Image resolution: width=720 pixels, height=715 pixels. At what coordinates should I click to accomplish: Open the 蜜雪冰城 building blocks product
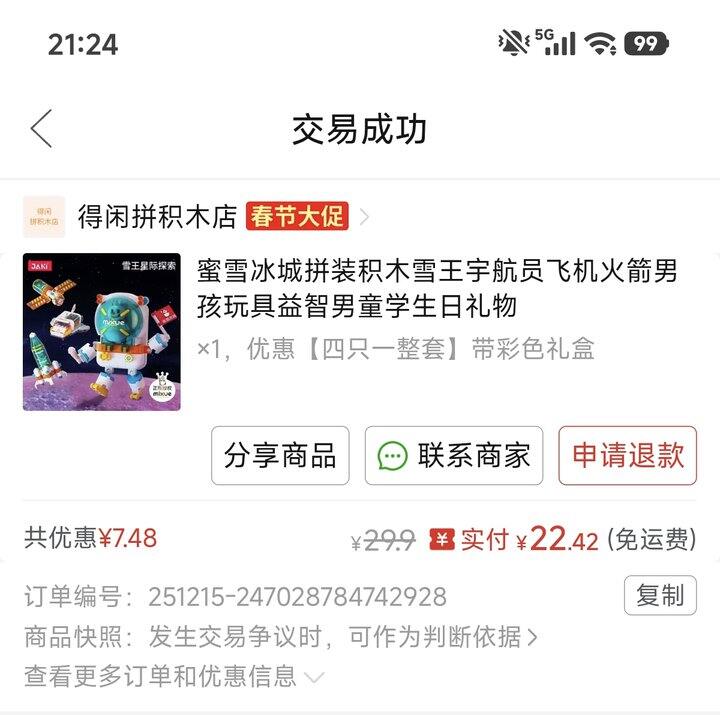[437, 286]
